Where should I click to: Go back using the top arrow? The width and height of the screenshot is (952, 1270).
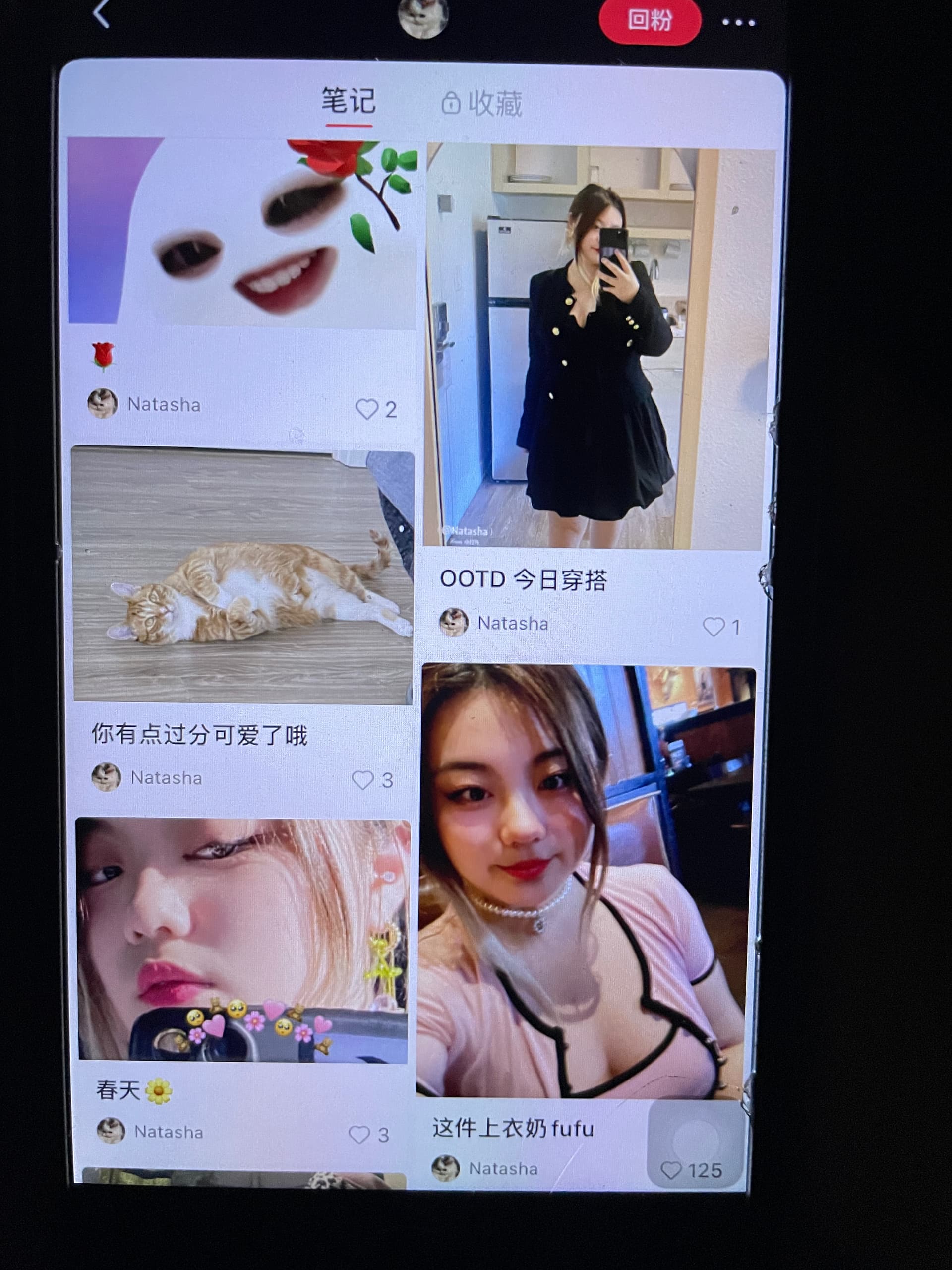coord(101,14)
